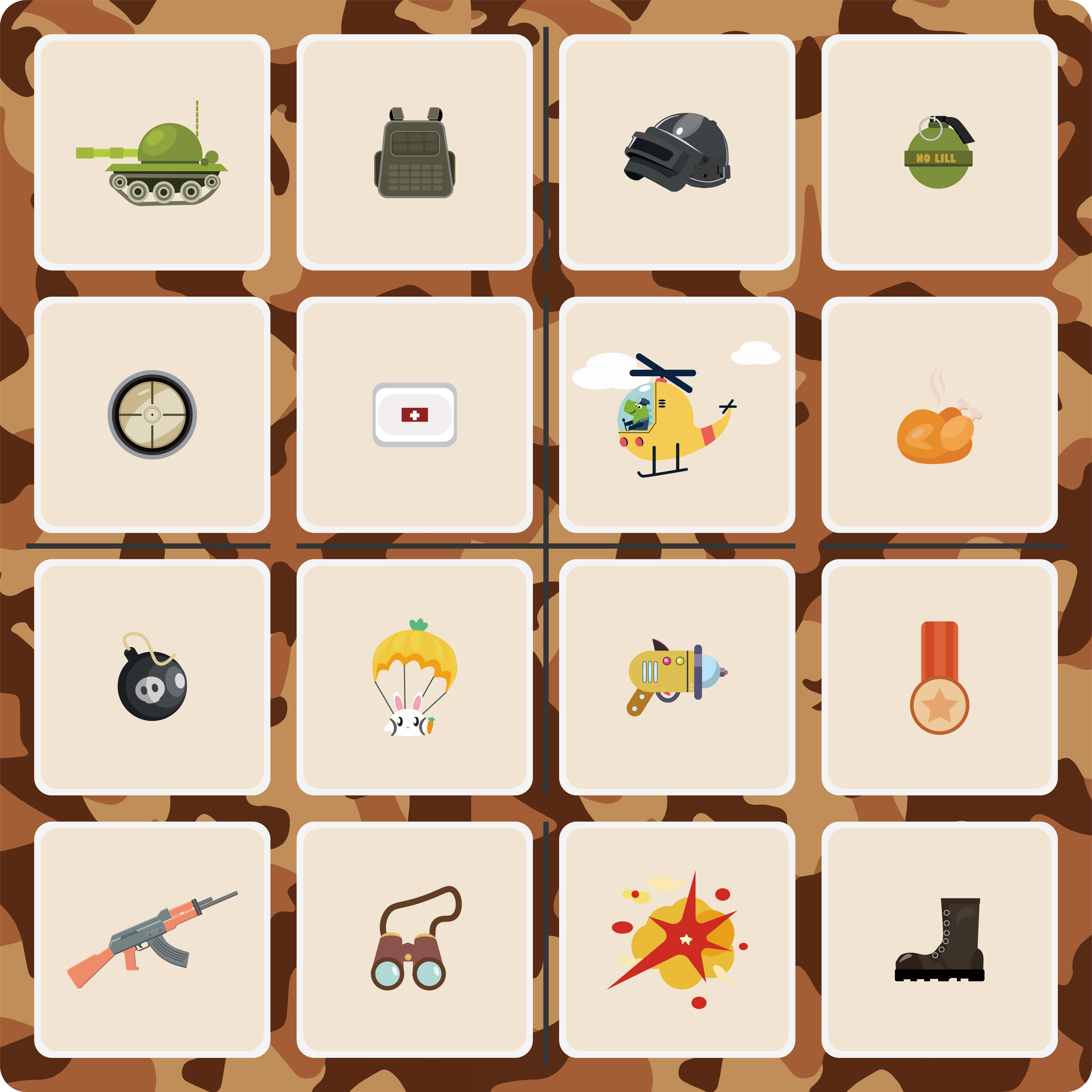Pick the black combat helmet tile
Viewport: 1092px width, 1092px height.
click(677, 152)
